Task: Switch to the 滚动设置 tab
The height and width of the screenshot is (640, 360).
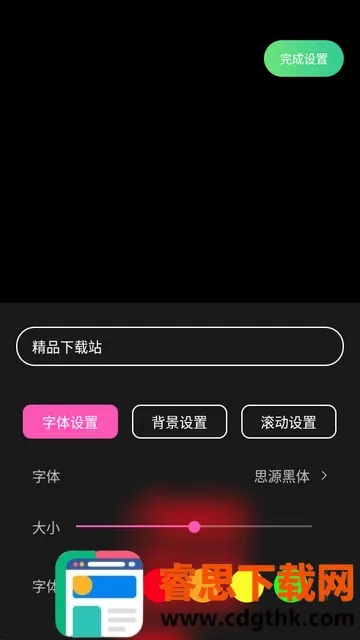Action: (289, 422)
